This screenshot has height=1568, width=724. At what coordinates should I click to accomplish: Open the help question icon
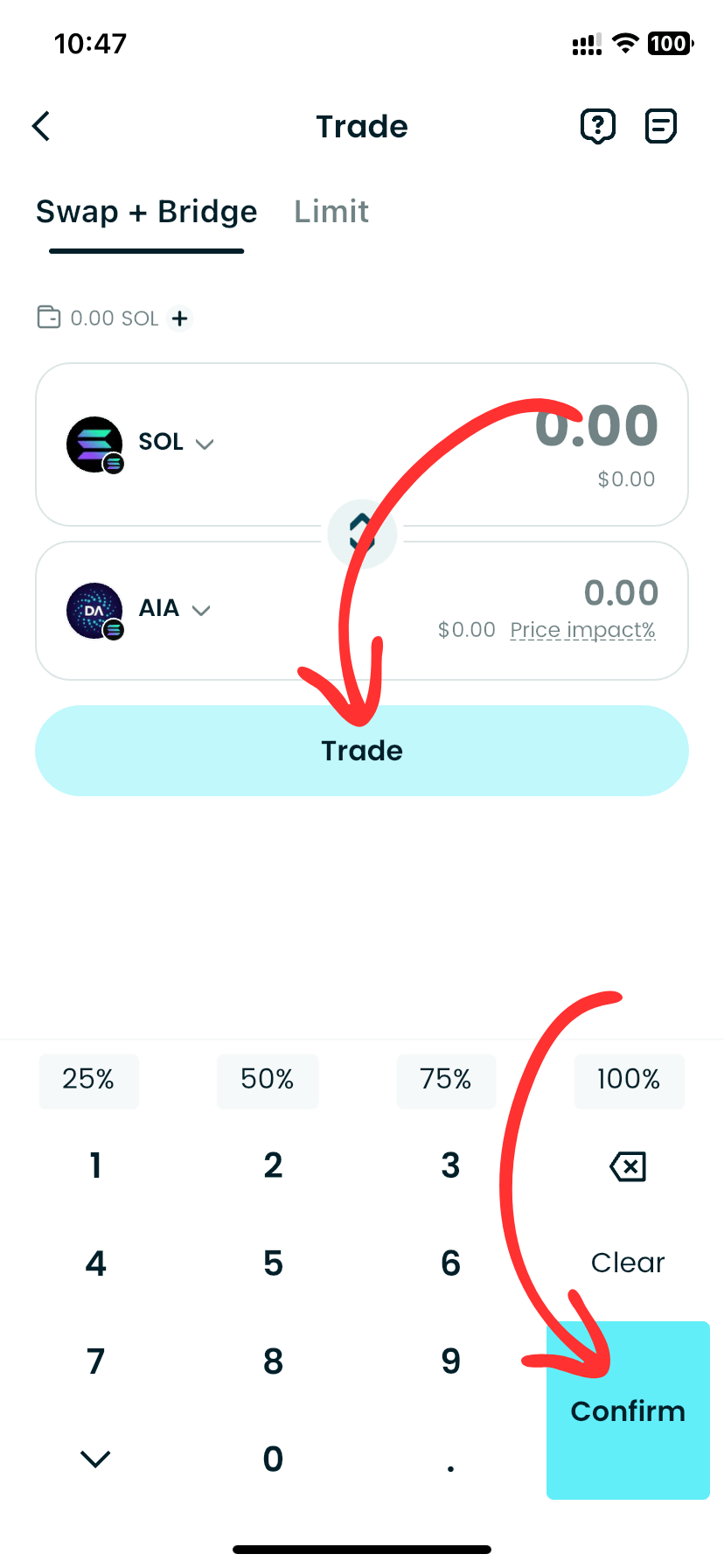(598, 126)
